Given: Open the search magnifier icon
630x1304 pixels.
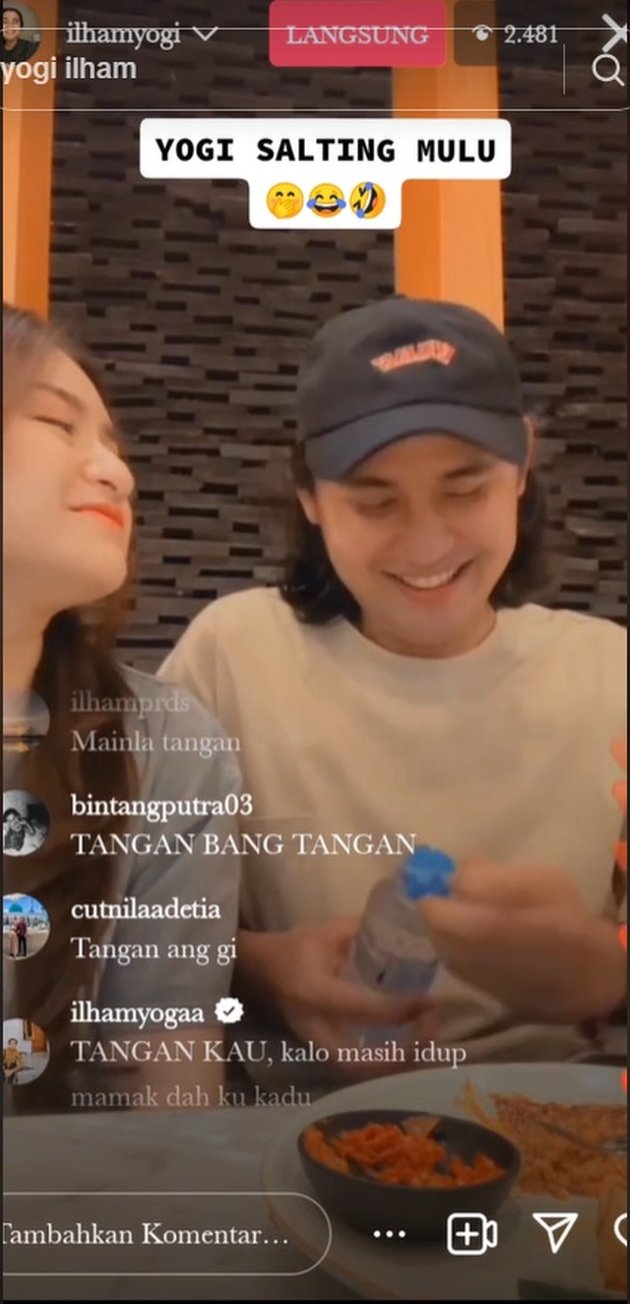Looking at the screenshot, I should click(606, 70).
